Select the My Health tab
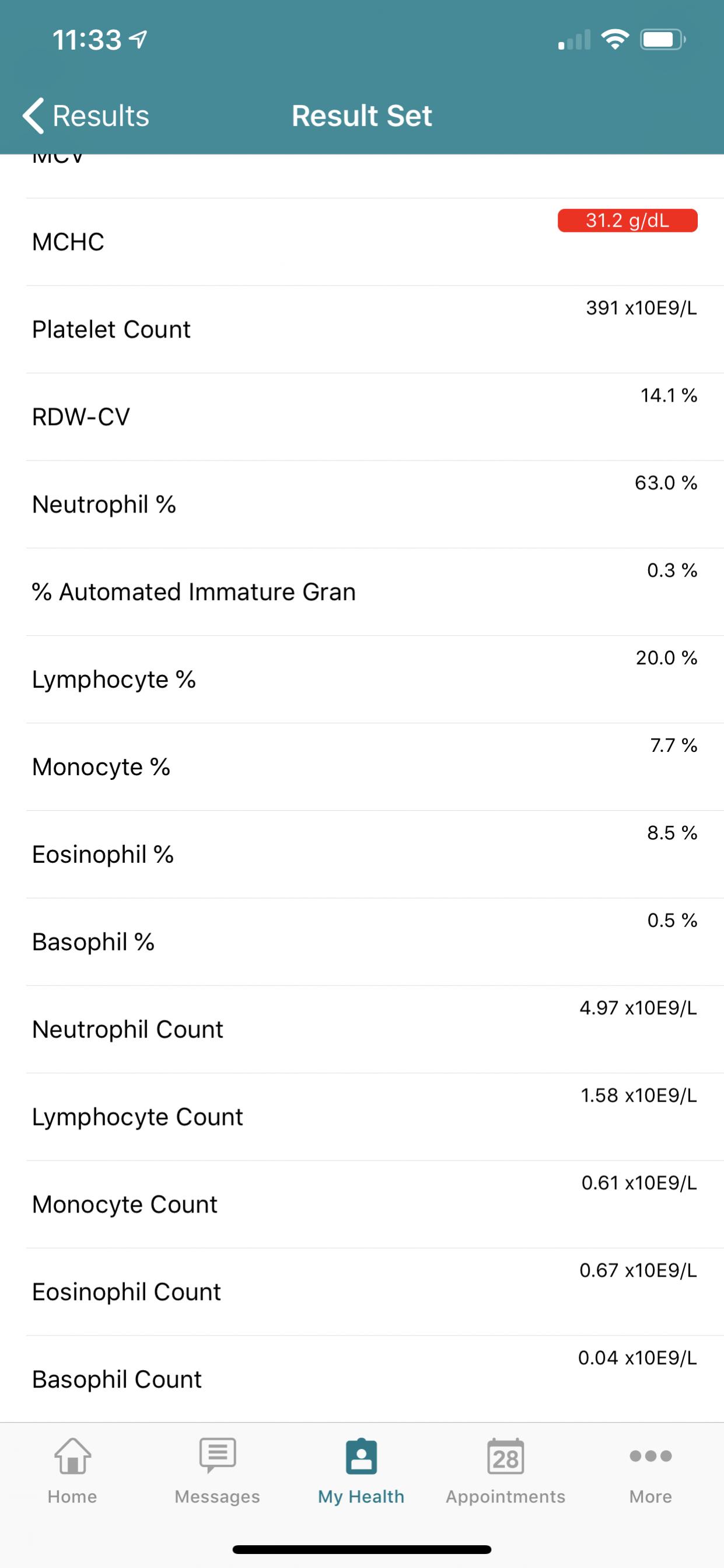This screenshot has width=724, height=1568. point(361,1471)
